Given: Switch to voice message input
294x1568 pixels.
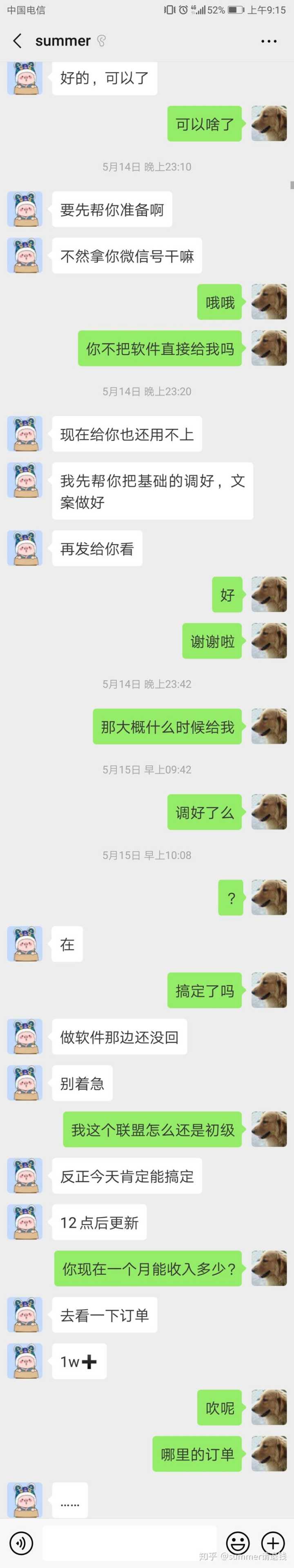Looking at the screenshot, I should point(21,1542).
